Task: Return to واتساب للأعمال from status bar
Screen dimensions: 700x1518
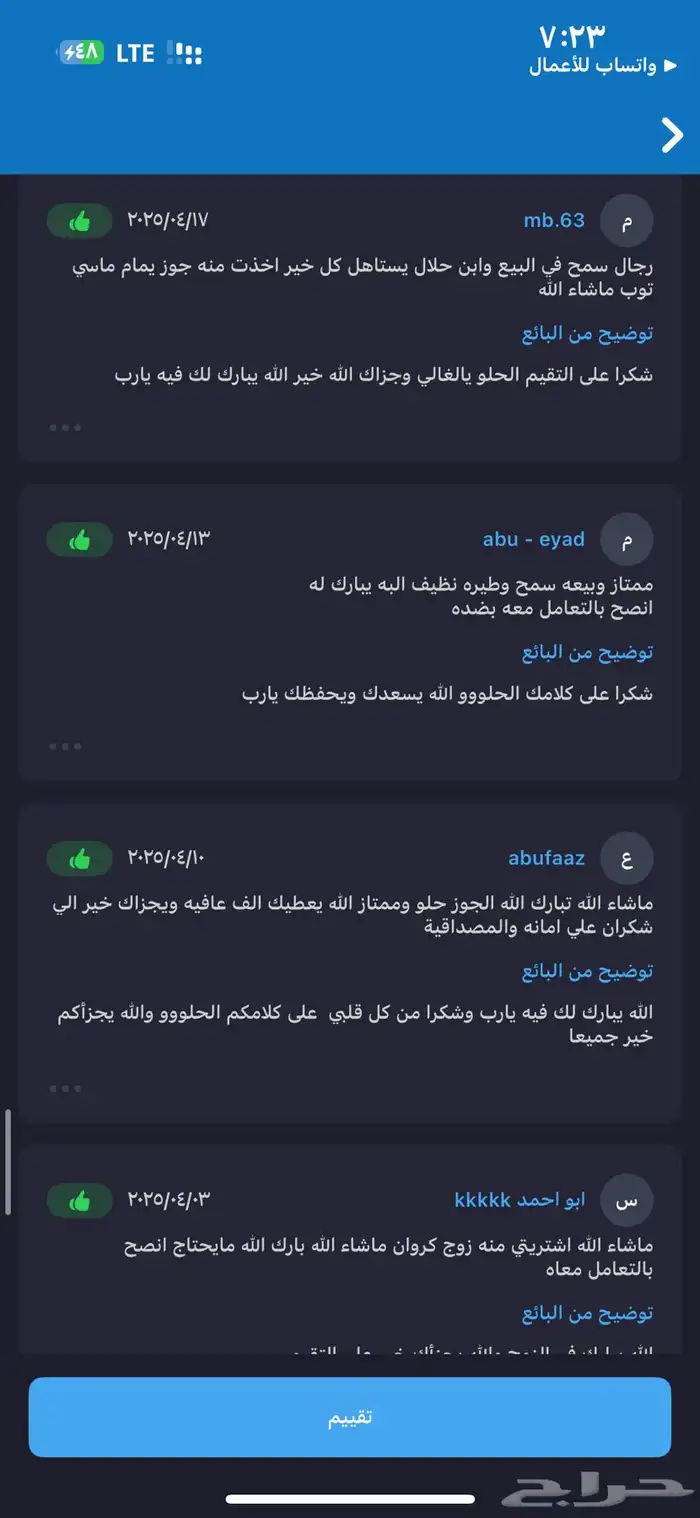Action: (592, 67)
